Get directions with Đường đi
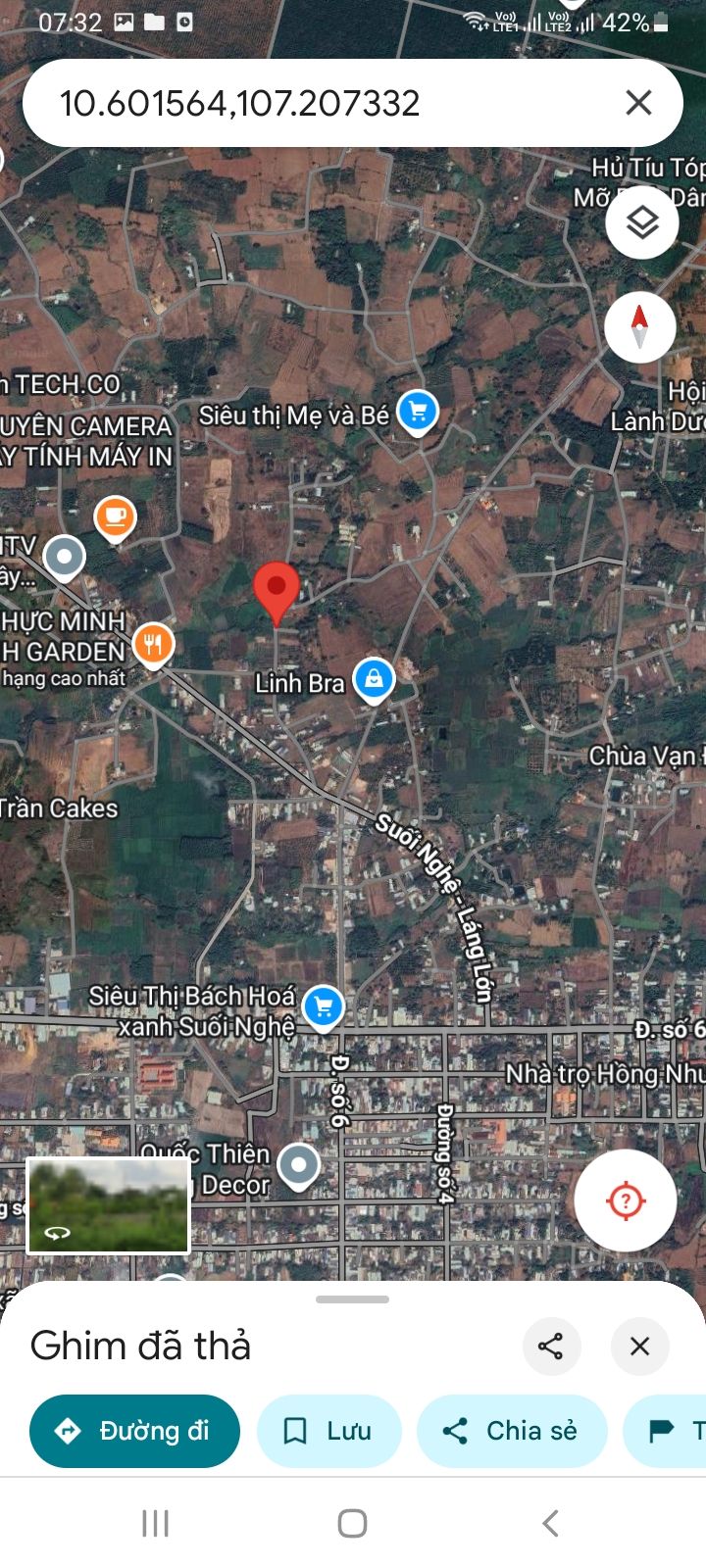 click(x=134, y=1431)
